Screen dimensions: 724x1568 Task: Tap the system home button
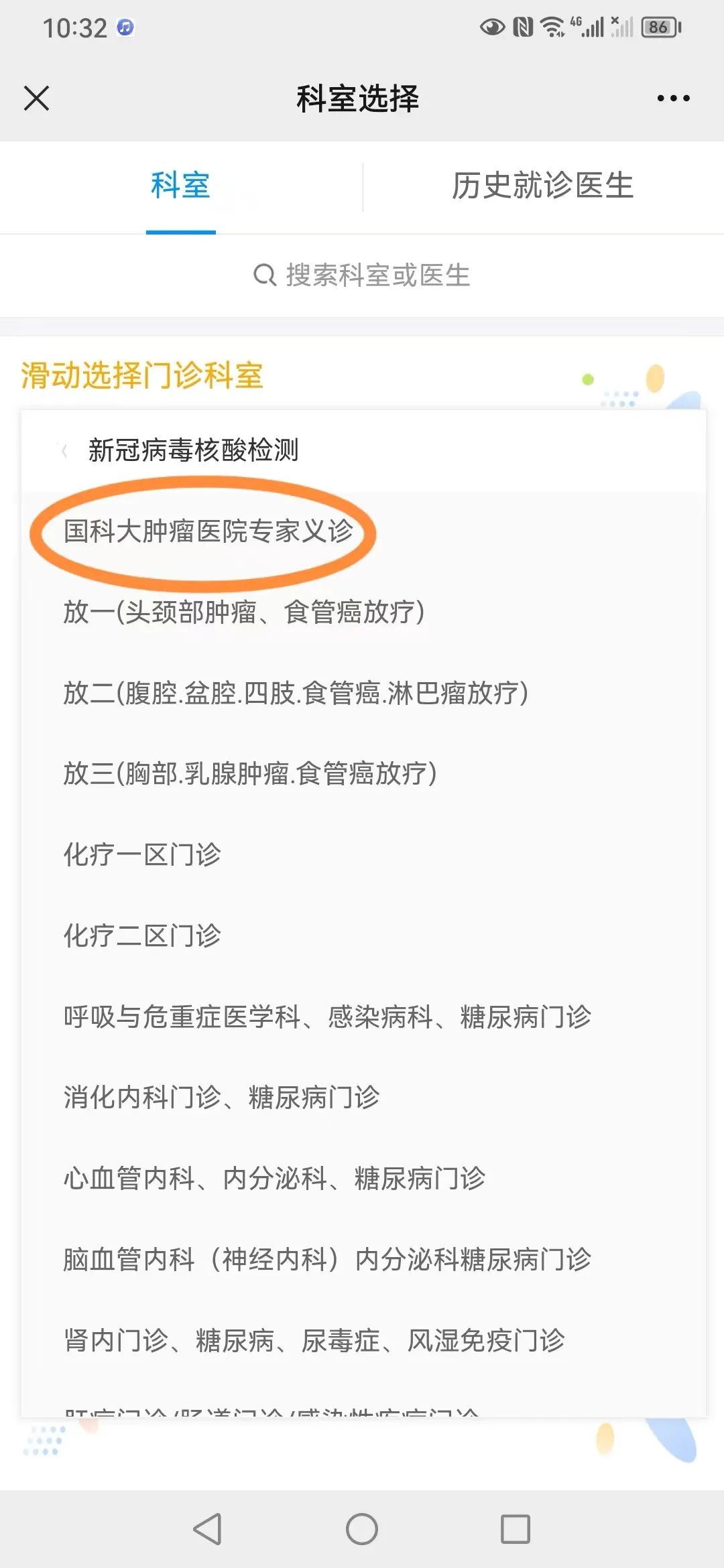[x=362, y=1529]
